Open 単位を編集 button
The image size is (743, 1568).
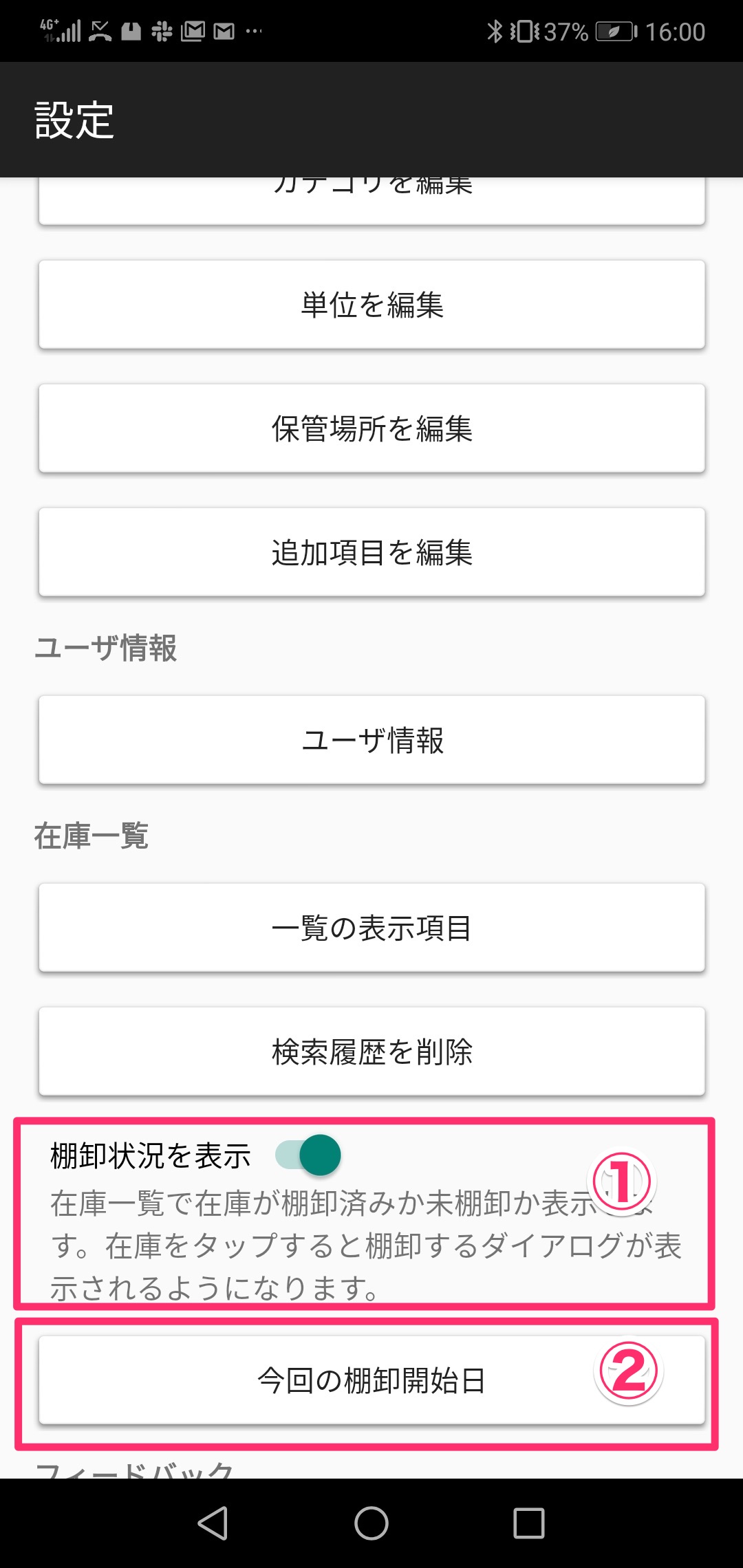coord(371,305)
